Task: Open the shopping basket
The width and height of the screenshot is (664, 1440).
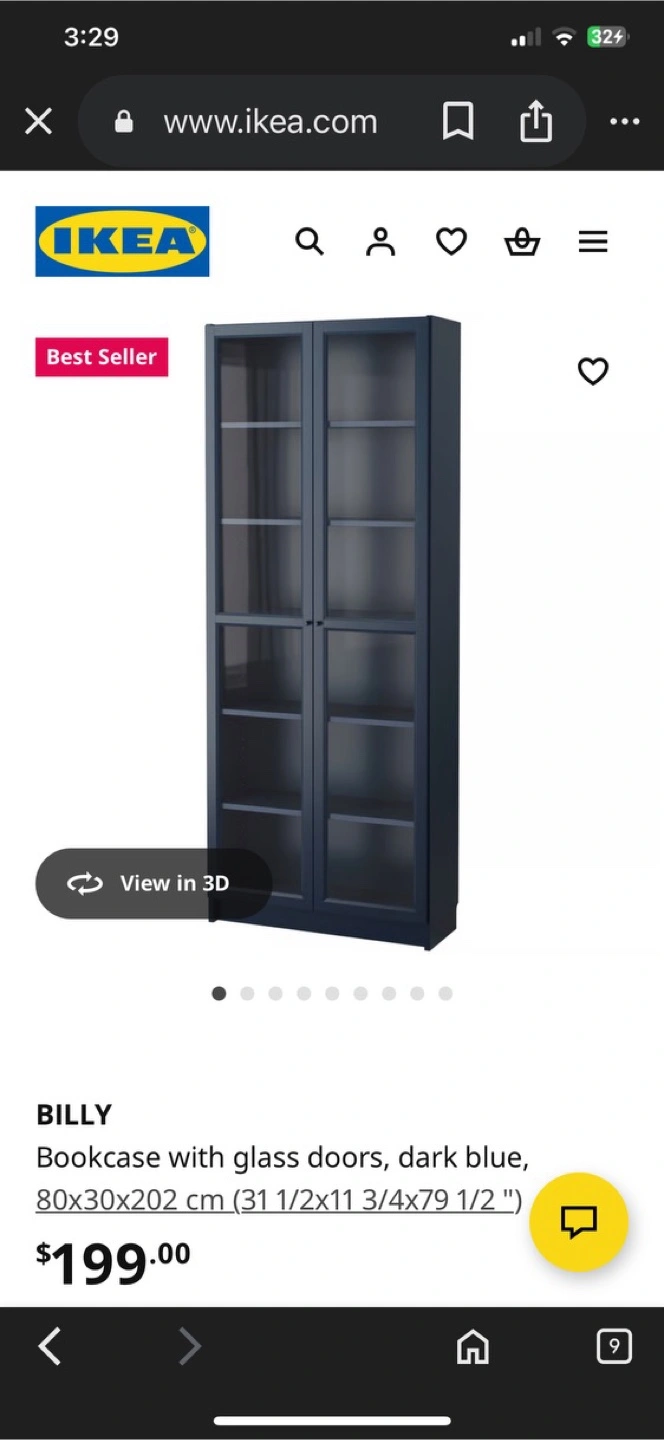Action: point(522,241)
